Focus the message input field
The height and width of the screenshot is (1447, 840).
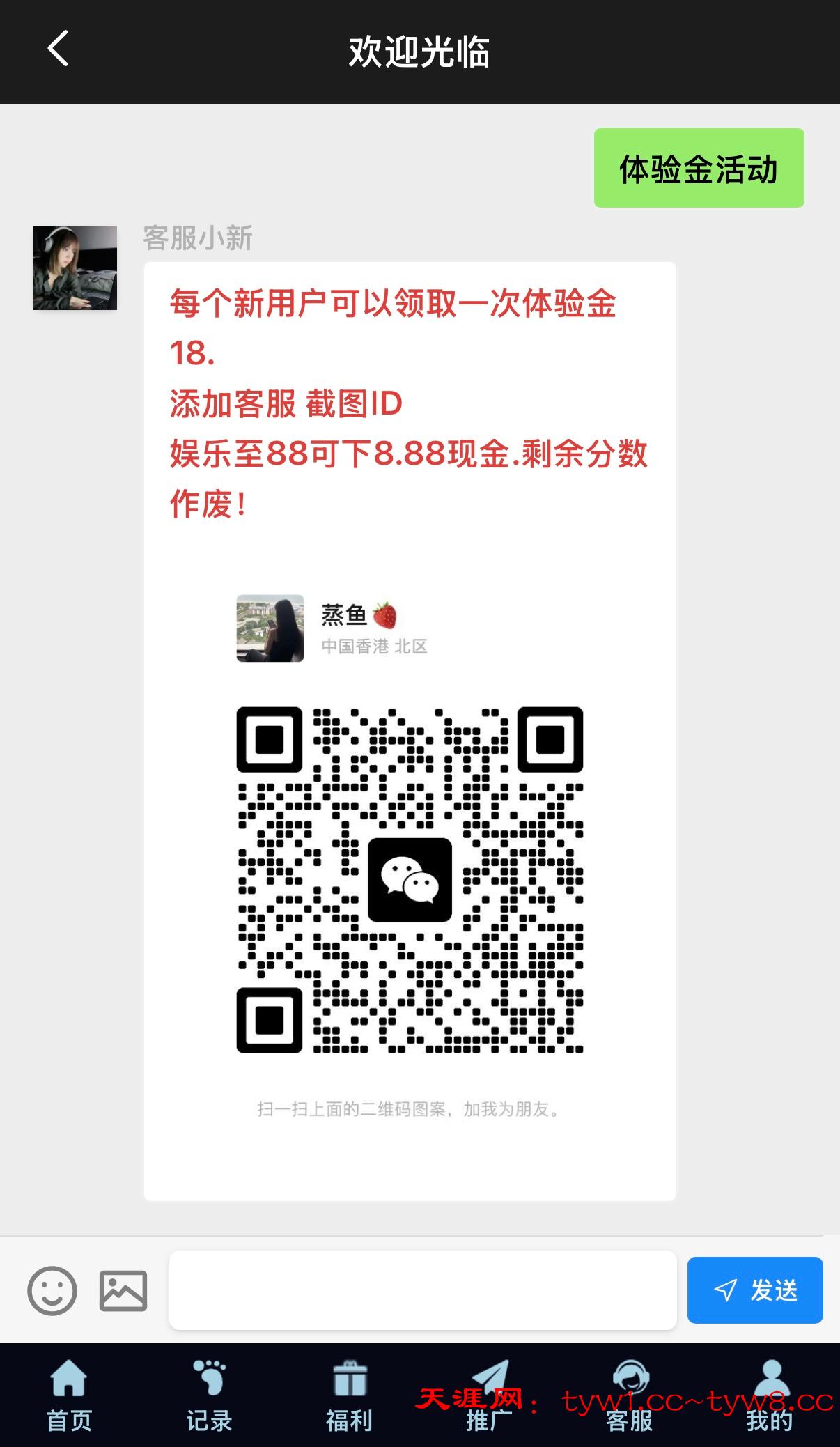[422, 1290]
